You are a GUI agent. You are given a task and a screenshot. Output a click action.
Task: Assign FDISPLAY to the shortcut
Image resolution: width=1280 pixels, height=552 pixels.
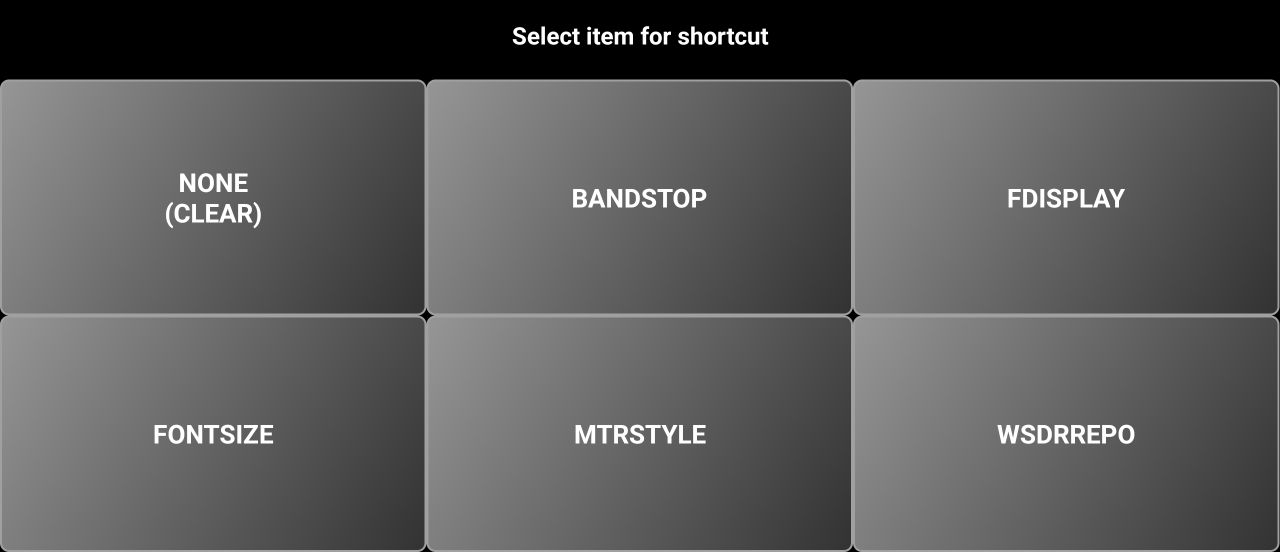point(1065,198)
